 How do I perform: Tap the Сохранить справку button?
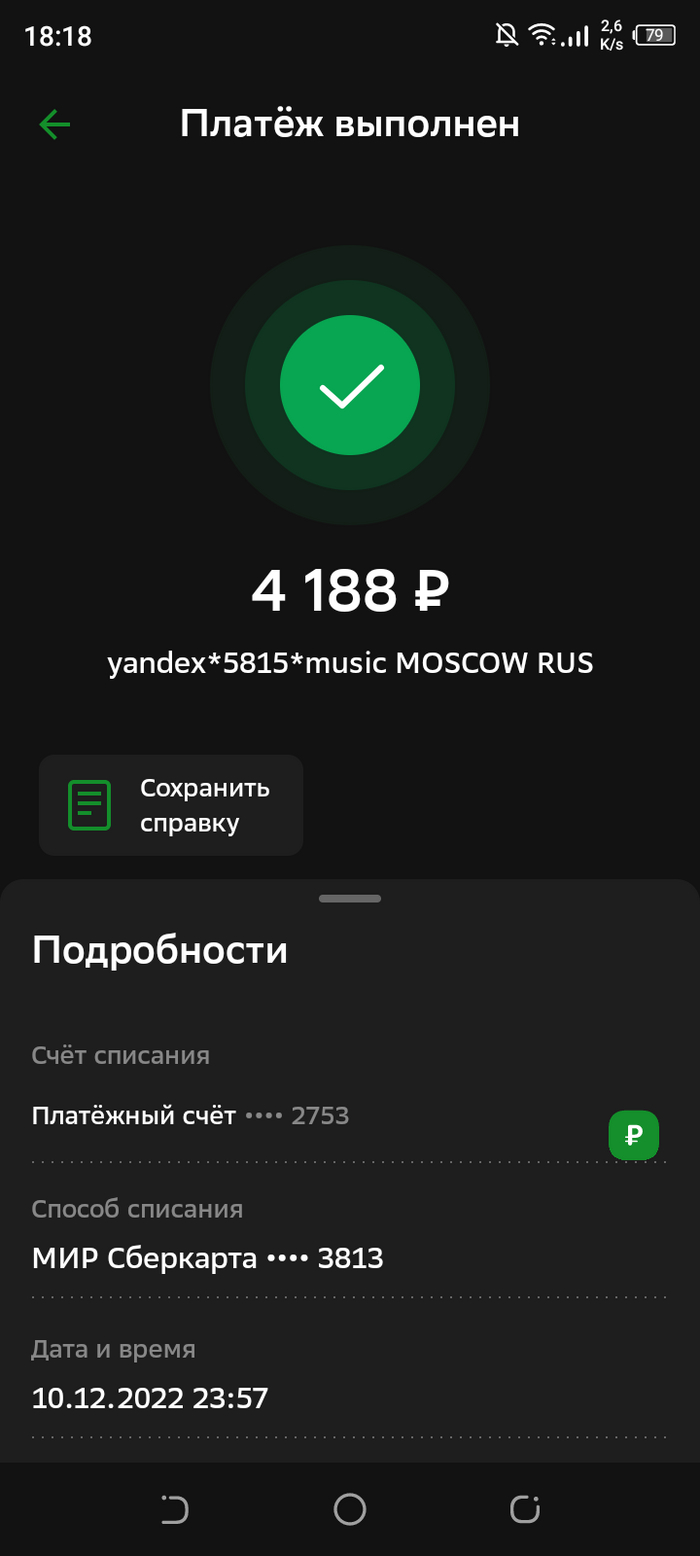coord(171,805)
